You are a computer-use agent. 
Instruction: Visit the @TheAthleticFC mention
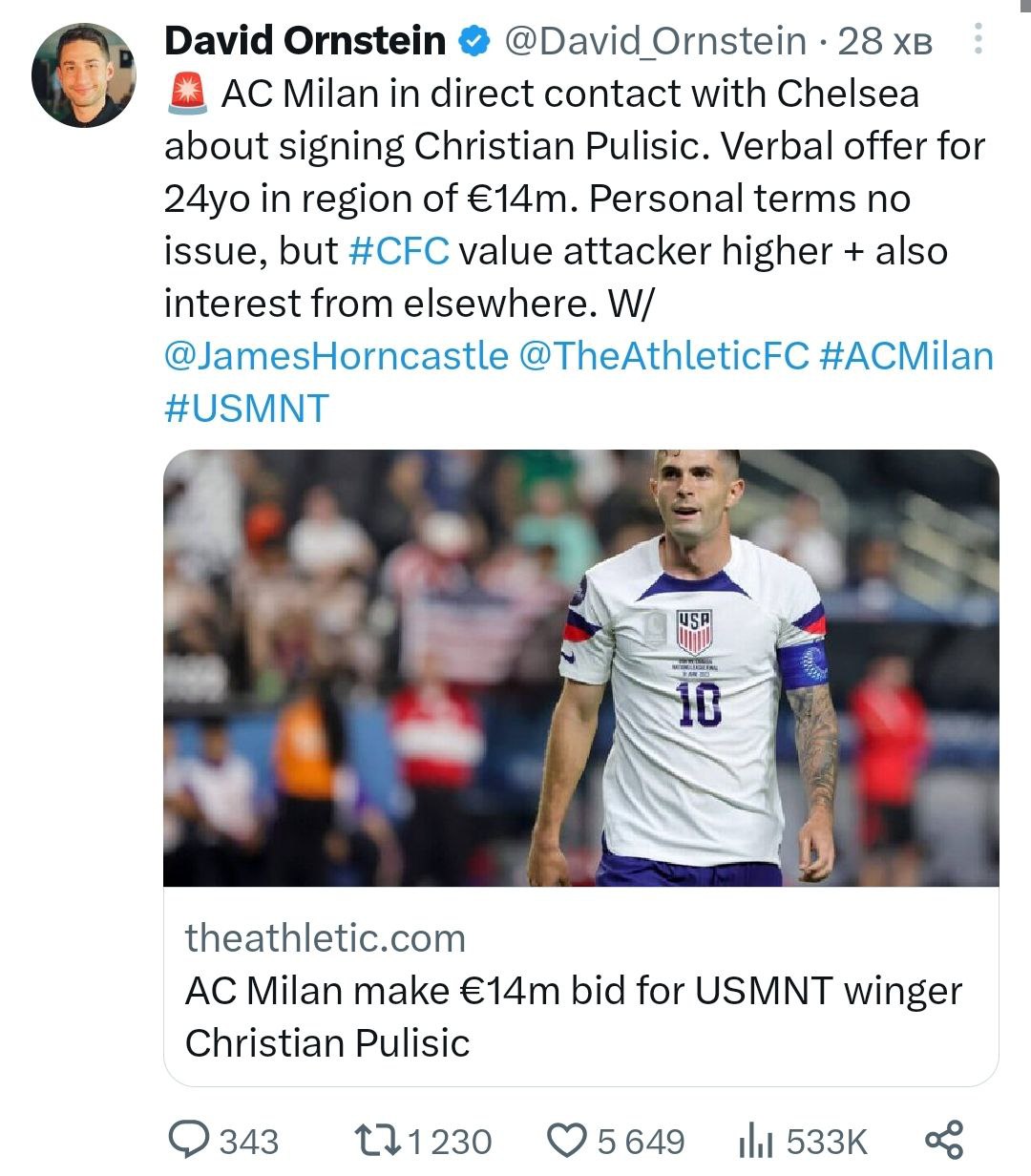[x=663, y=356]
